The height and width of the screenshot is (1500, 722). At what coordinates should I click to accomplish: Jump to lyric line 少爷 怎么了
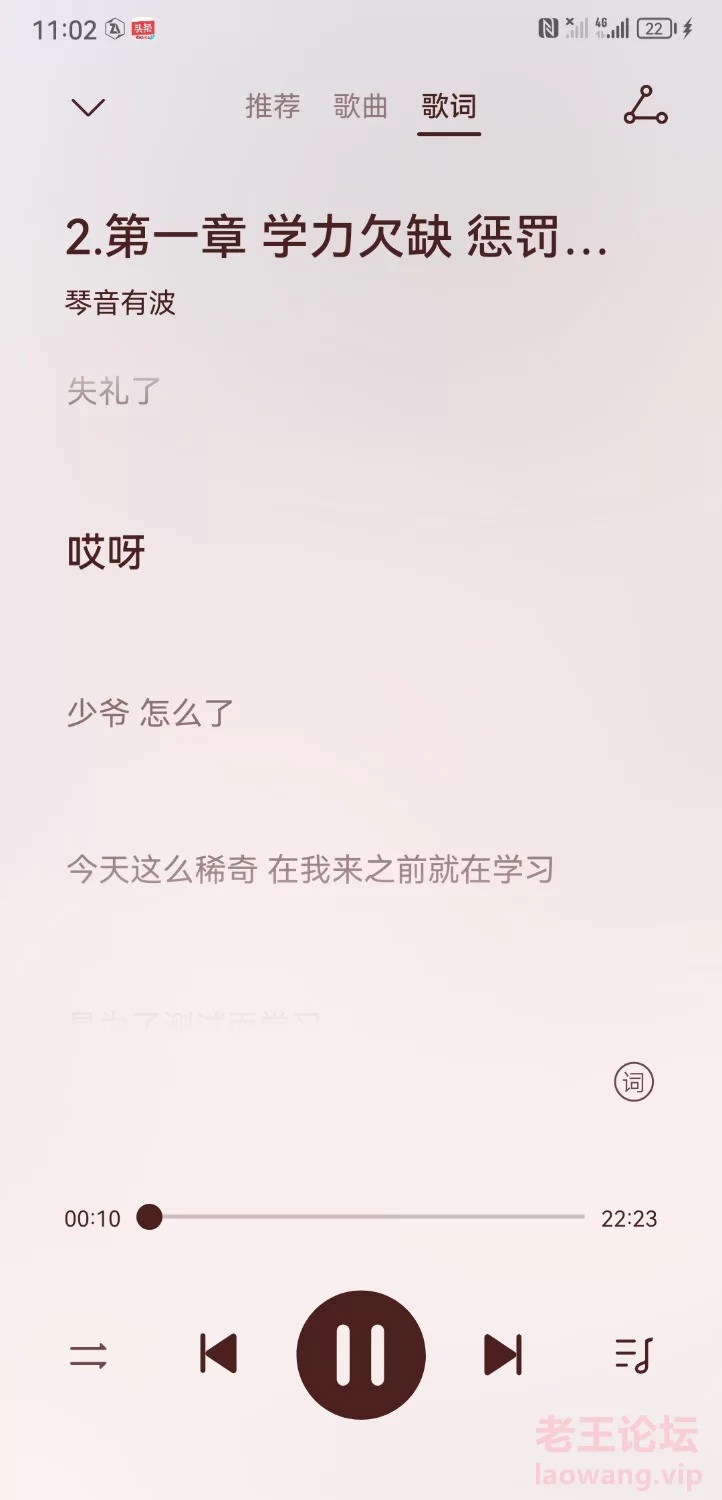tap(150, 713)
